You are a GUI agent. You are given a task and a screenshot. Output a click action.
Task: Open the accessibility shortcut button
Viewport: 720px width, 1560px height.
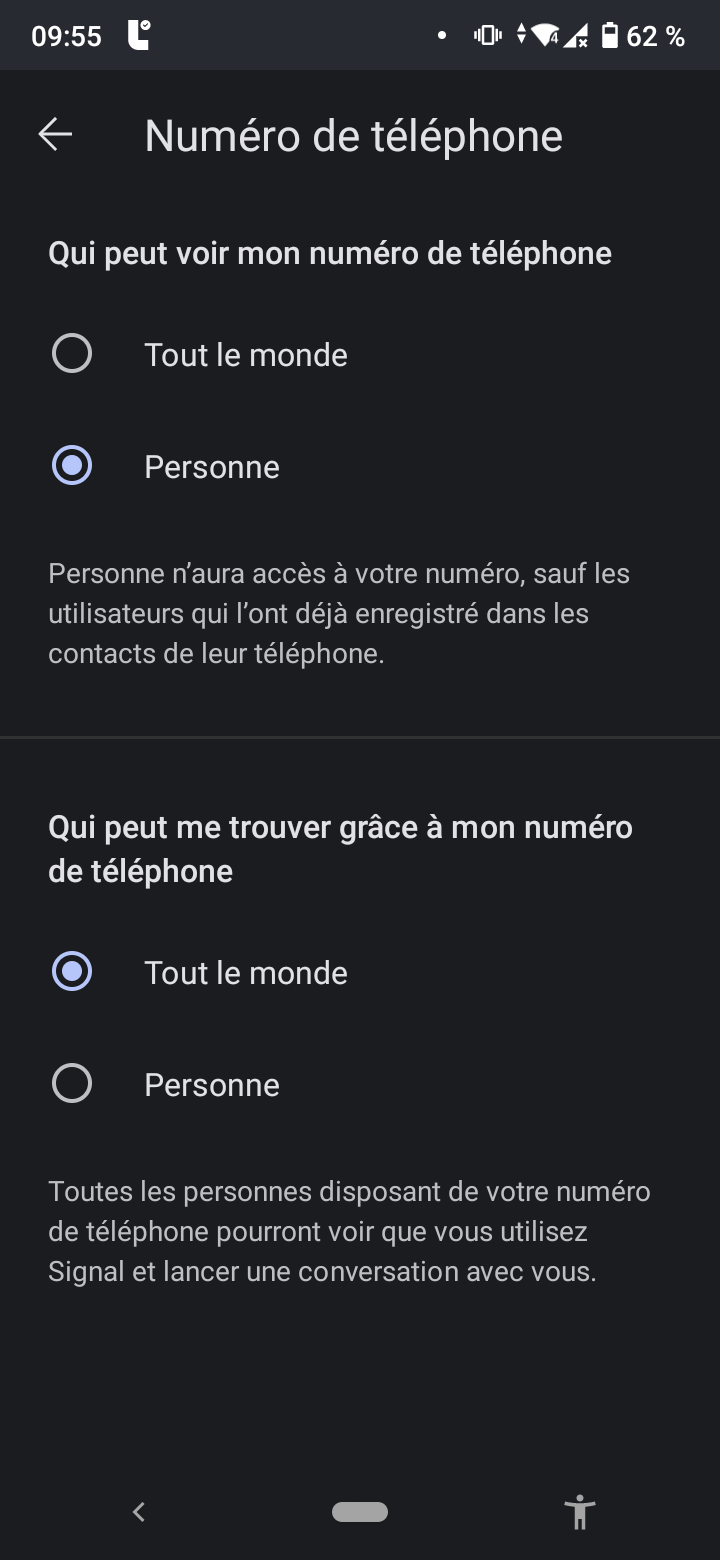[x=579, y=1511]
